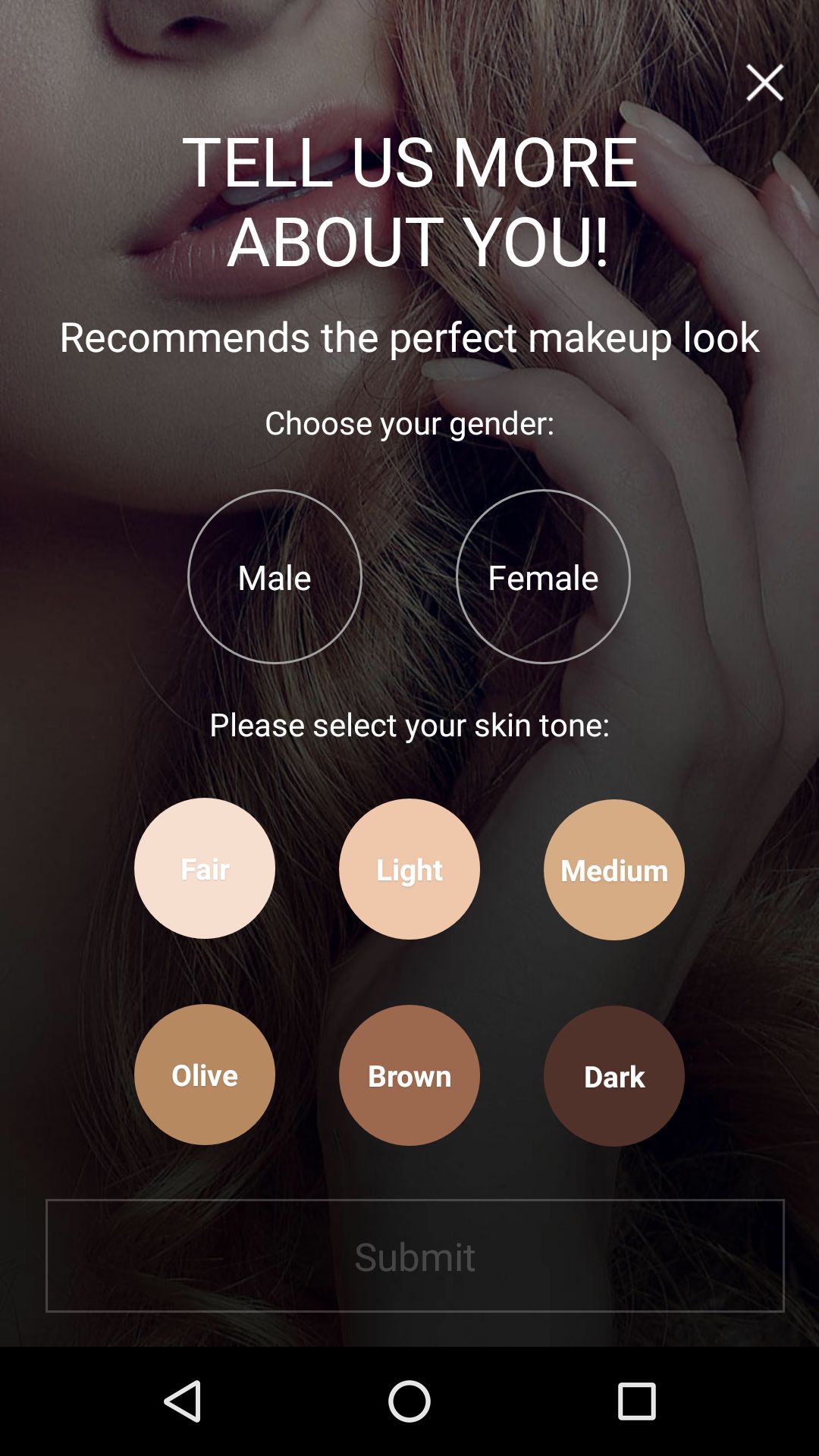Select the Light skin tone swatch
Screen dimensions: 819x1456
coord(409,869)
